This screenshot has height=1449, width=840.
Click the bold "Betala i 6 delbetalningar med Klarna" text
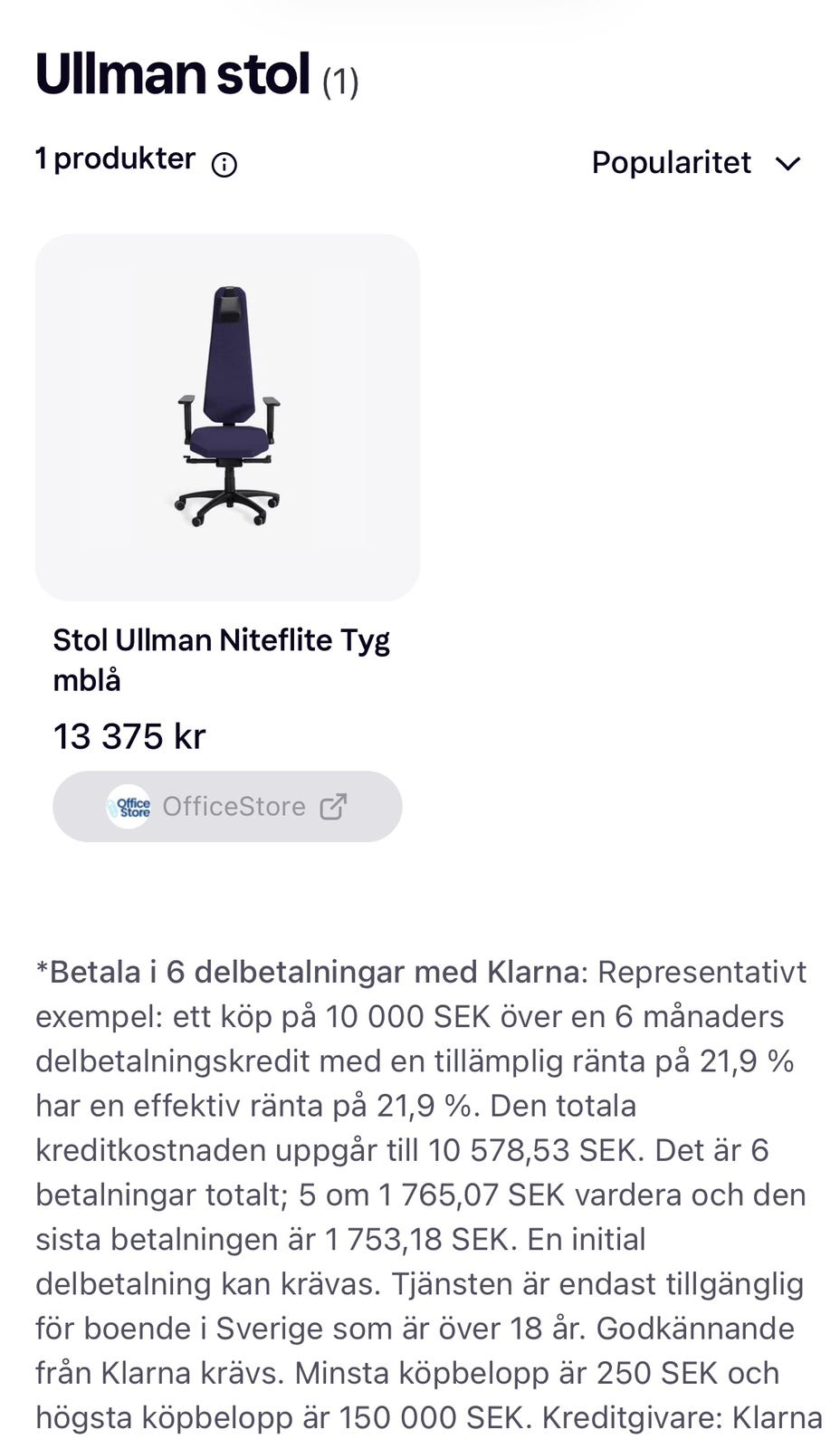point(299,971)
